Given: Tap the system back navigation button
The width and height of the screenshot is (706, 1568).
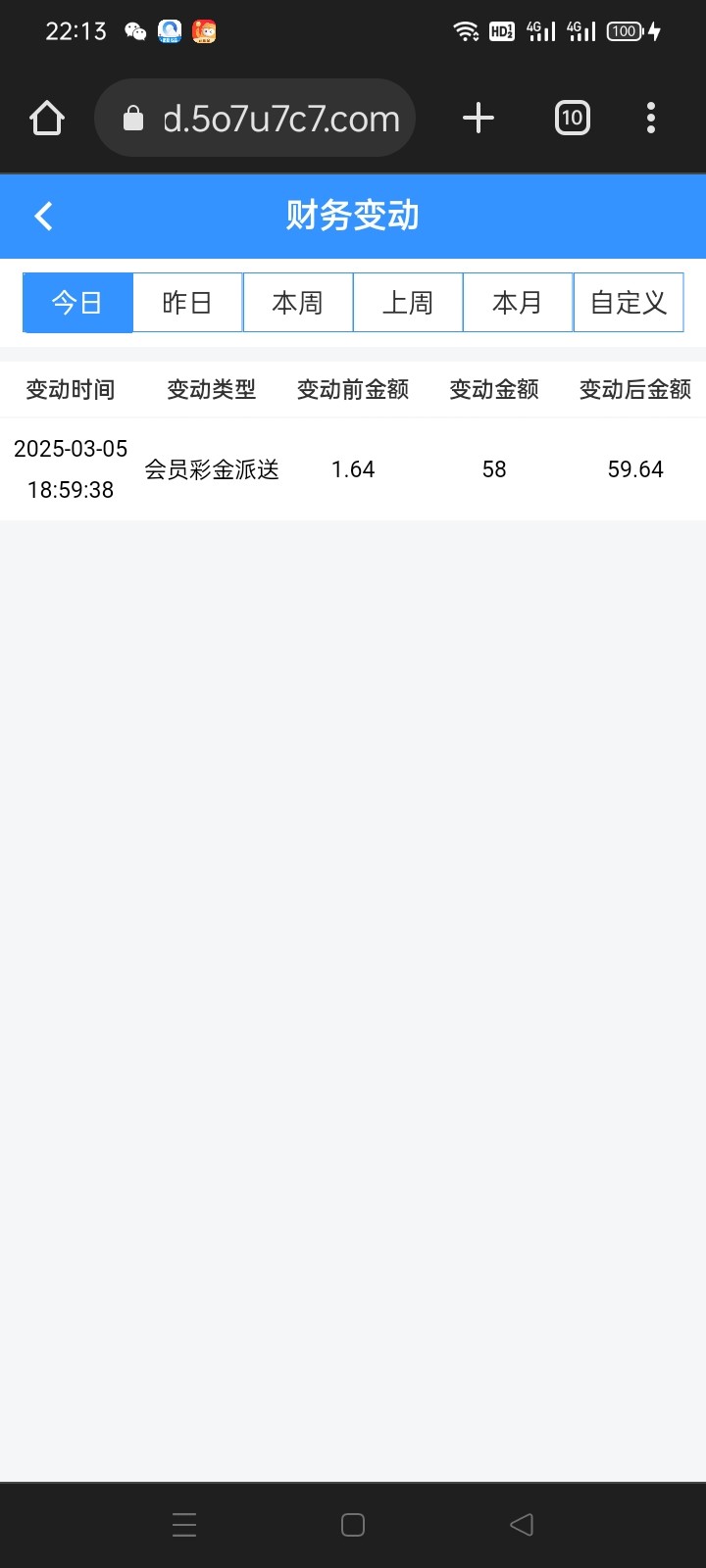Looking at the screenshot, I should (x=522, y=1525).
